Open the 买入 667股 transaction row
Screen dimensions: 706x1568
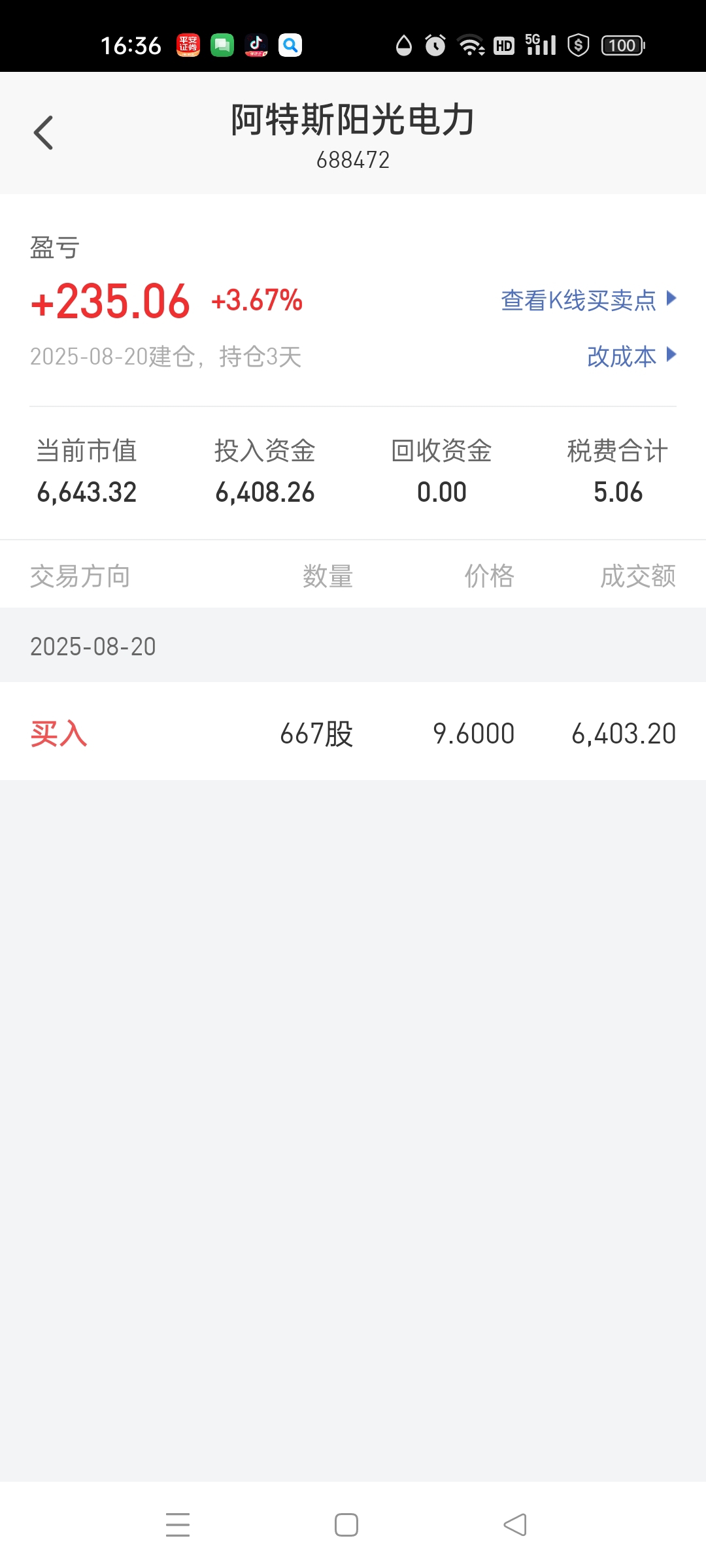click(x=353, y=732)
